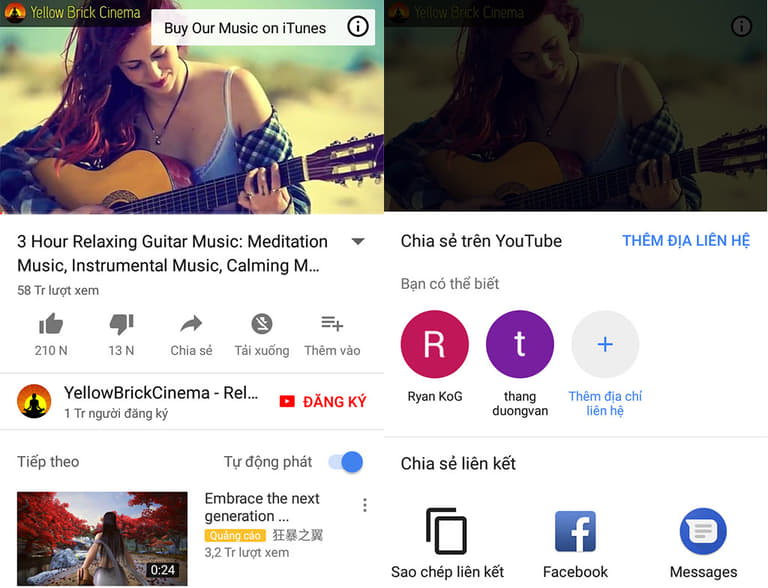Download the video via Tải xuống
This screenshot has width=768, height=588.
pos(262,335)
